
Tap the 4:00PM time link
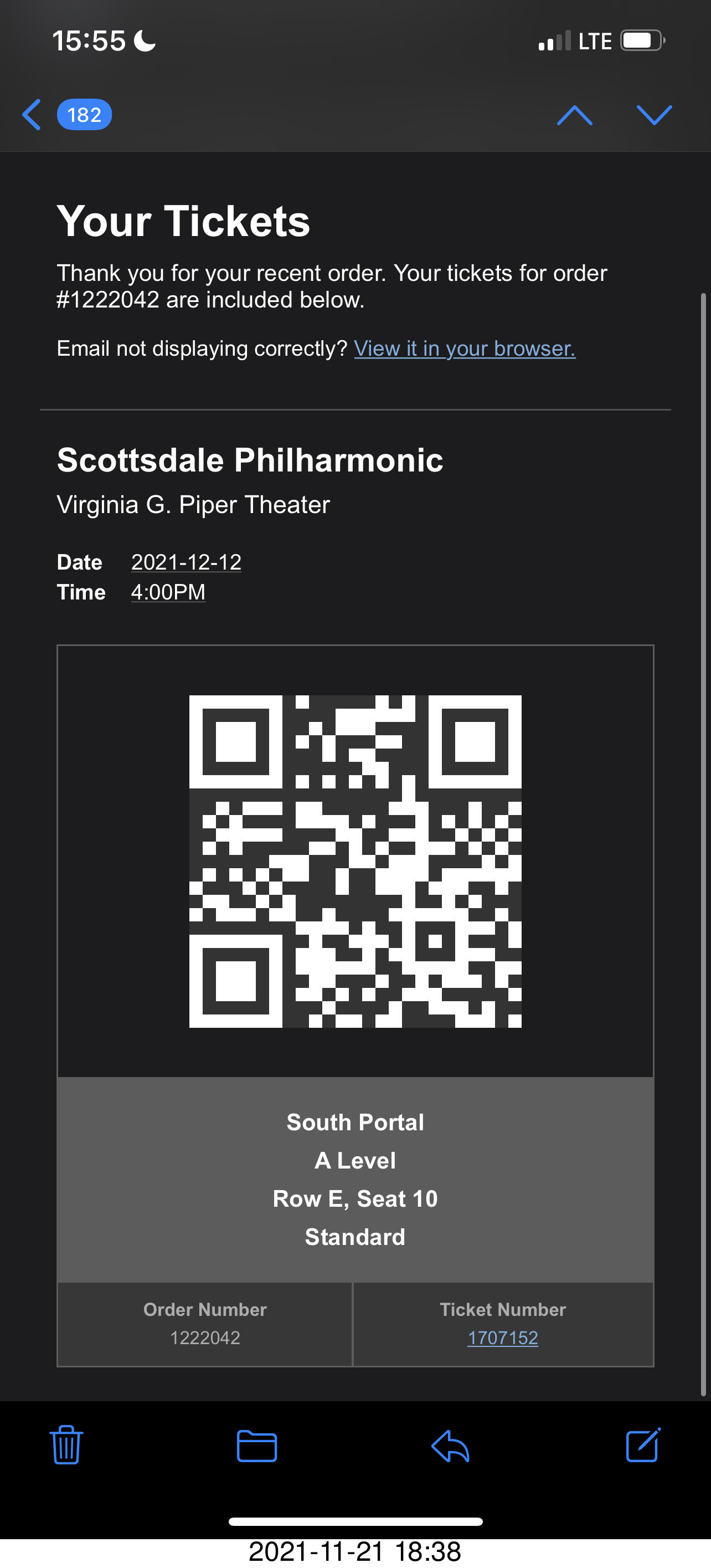point(168,592)
